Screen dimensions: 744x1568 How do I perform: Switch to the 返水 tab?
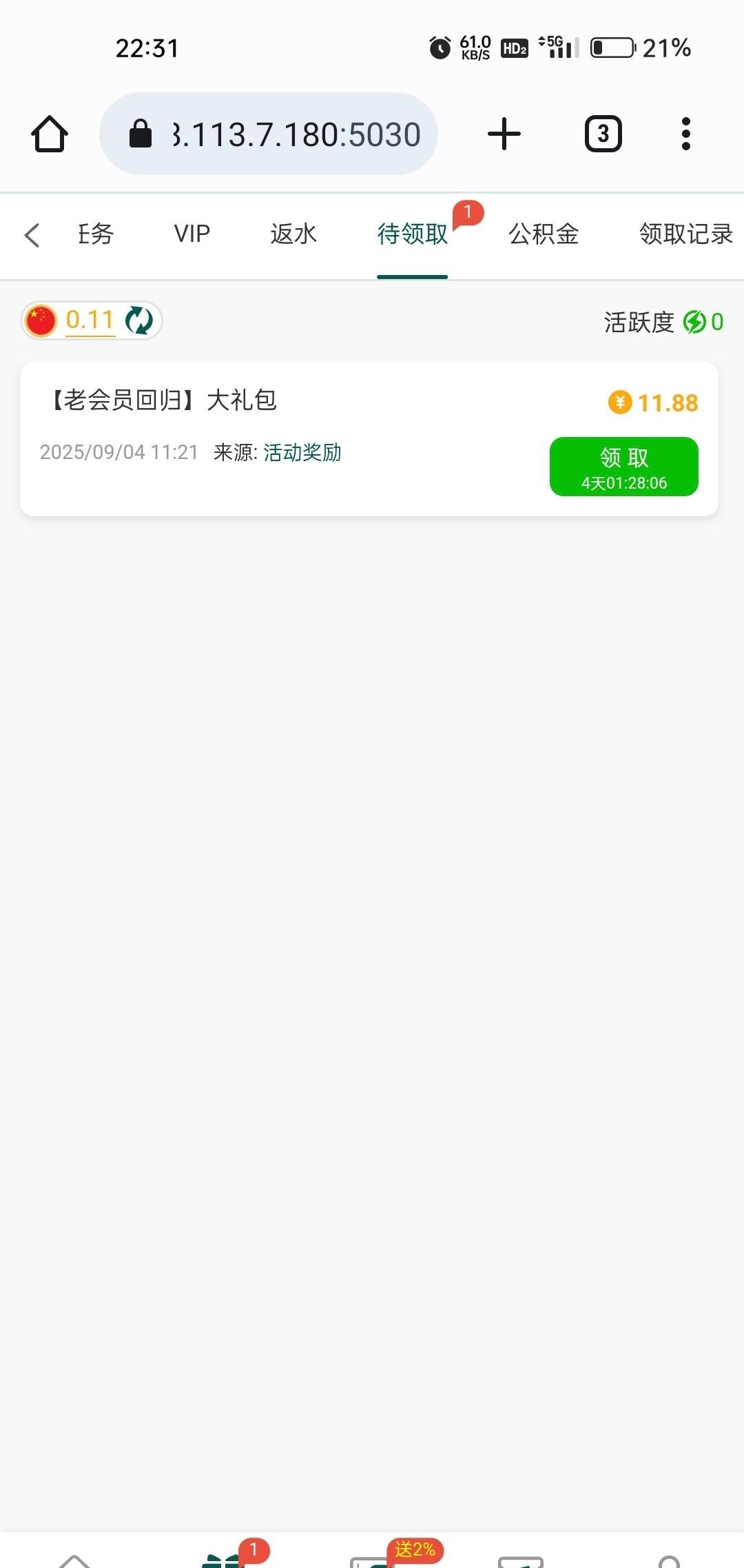[293, 234]
